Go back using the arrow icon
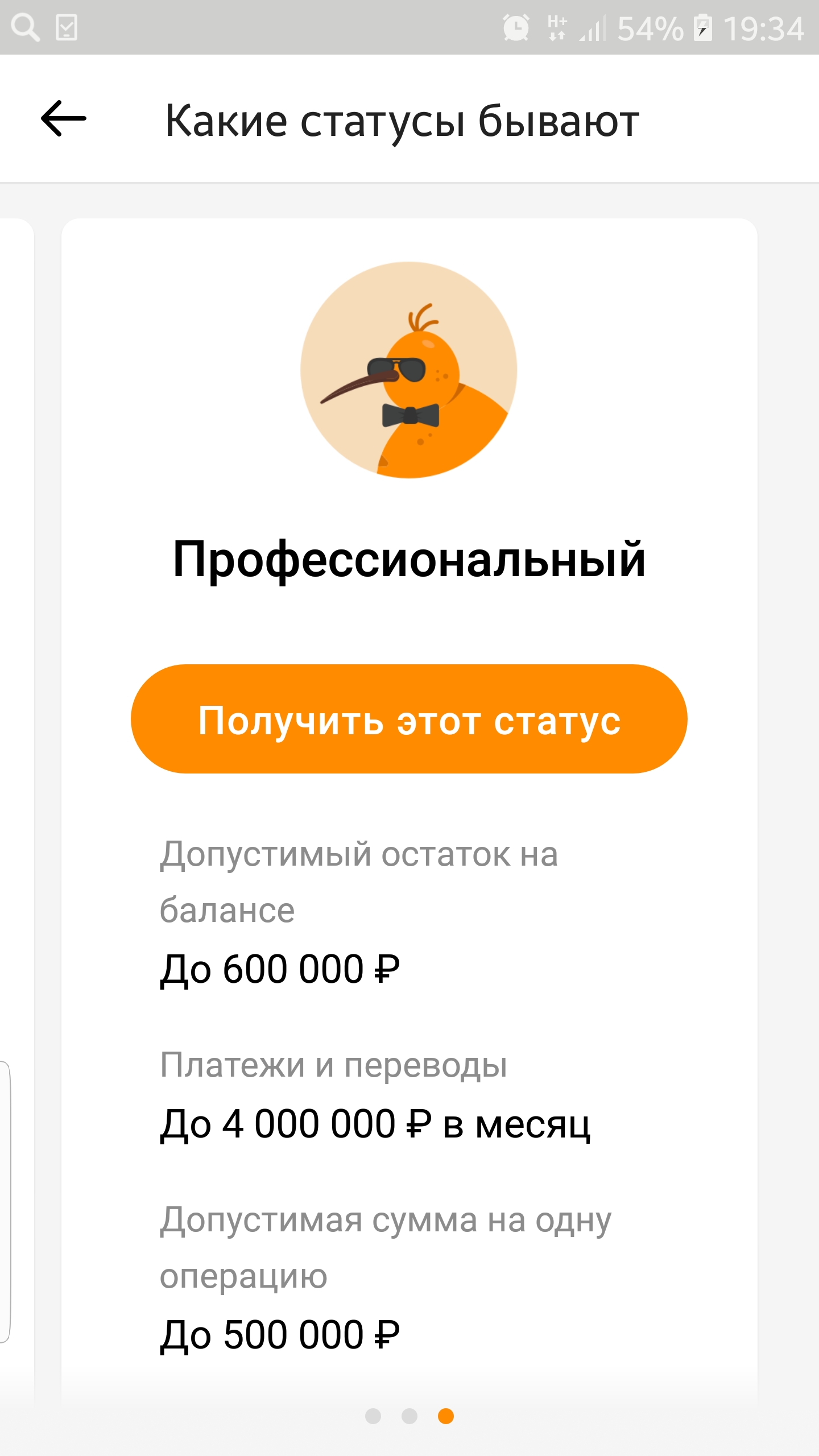The width and height of the screenshot is (819, 1456). point(63,119)
